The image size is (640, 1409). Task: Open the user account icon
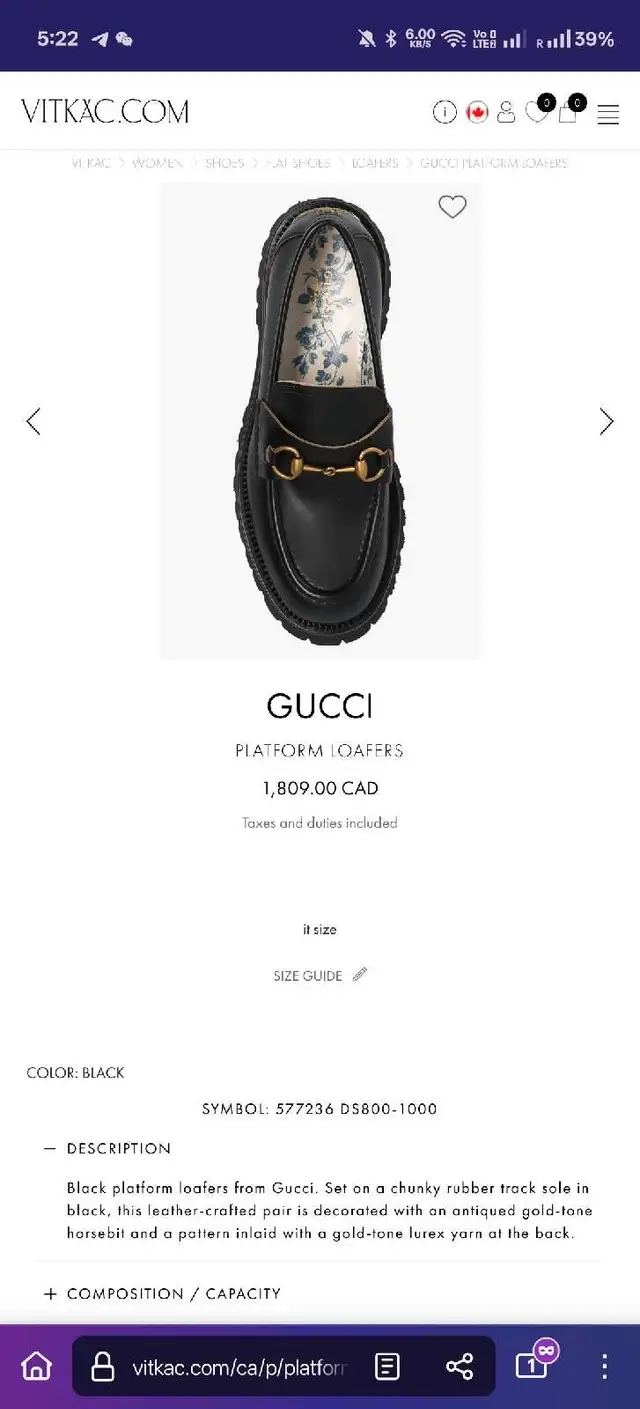(x=506, y=112)
